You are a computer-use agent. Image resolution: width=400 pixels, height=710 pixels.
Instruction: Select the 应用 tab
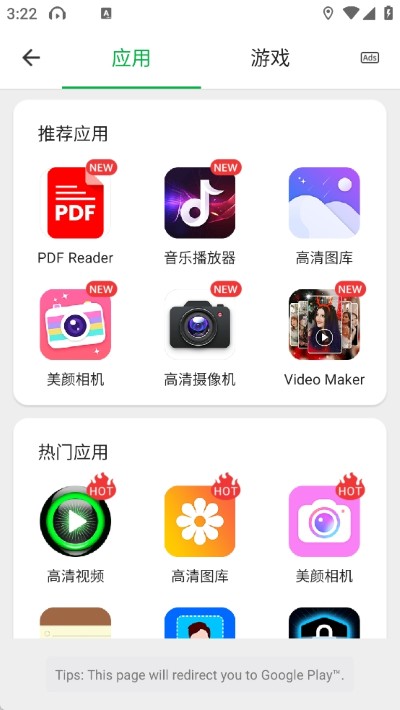point(131,58)
